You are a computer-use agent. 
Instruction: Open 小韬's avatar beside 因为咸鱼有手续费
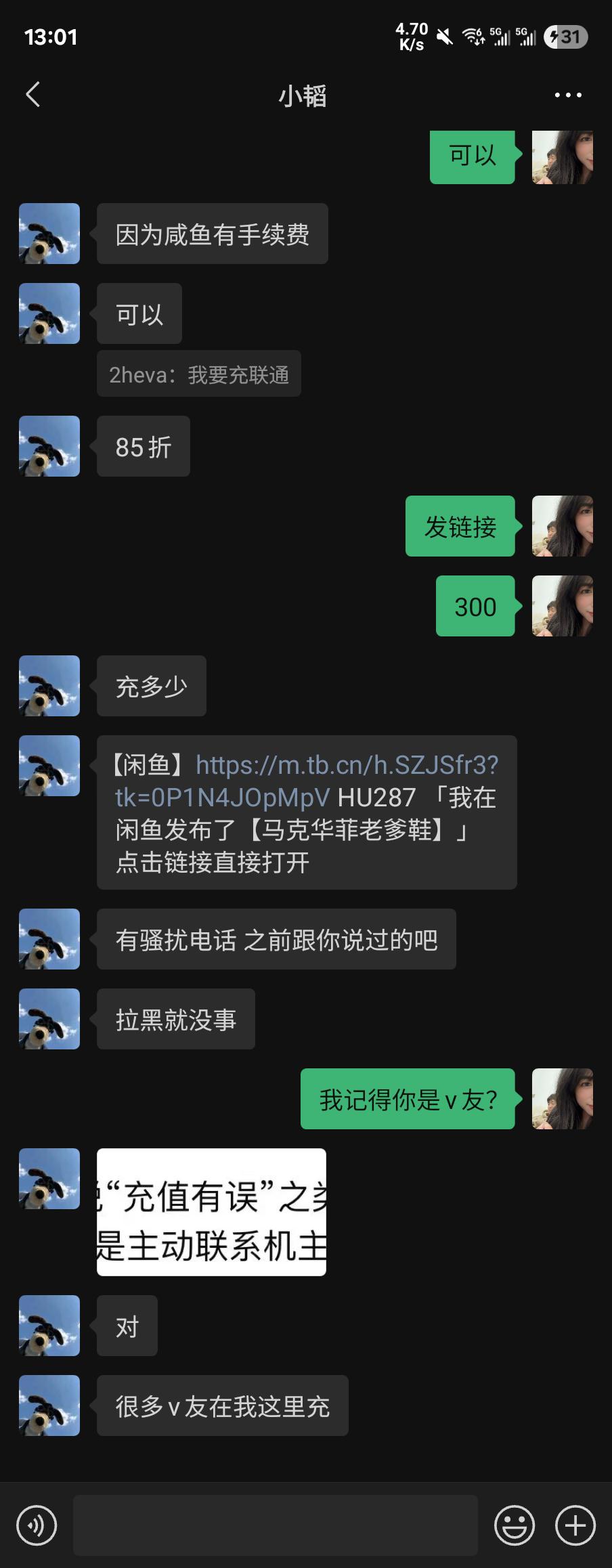[x=49, y=234]
